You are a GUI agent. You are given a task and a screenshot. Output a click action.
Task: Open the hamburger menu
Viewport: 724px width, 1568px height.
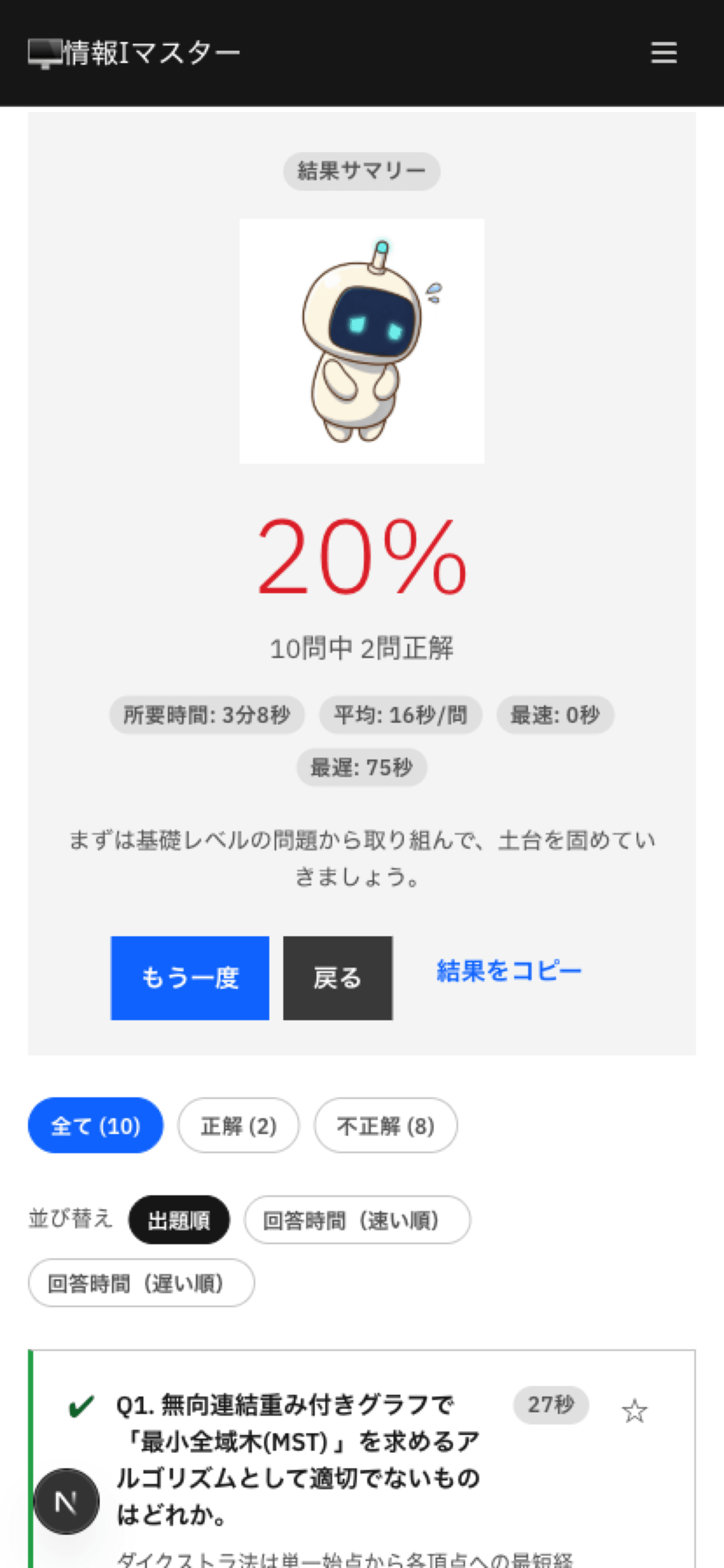(x=663, y=53)
